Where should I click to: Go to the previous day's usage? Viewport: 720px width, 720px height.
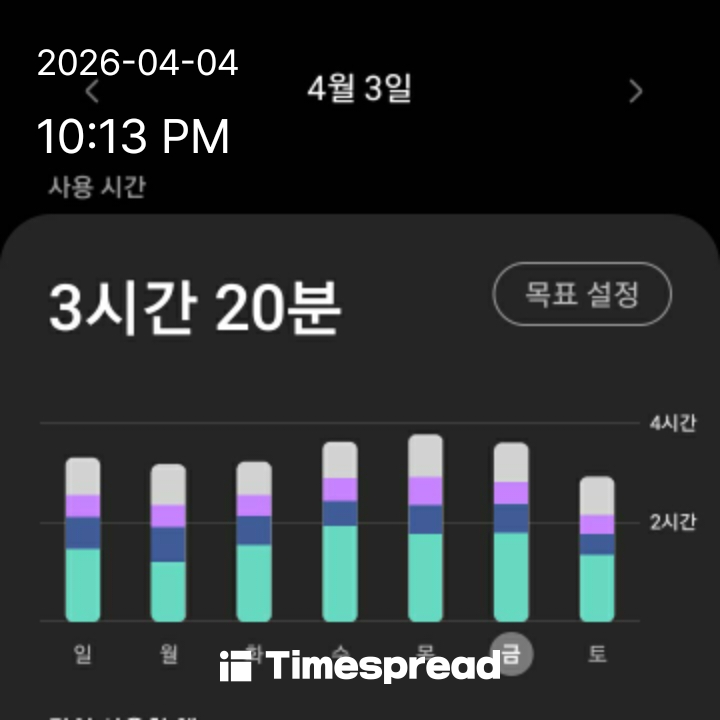click(92, 92)
